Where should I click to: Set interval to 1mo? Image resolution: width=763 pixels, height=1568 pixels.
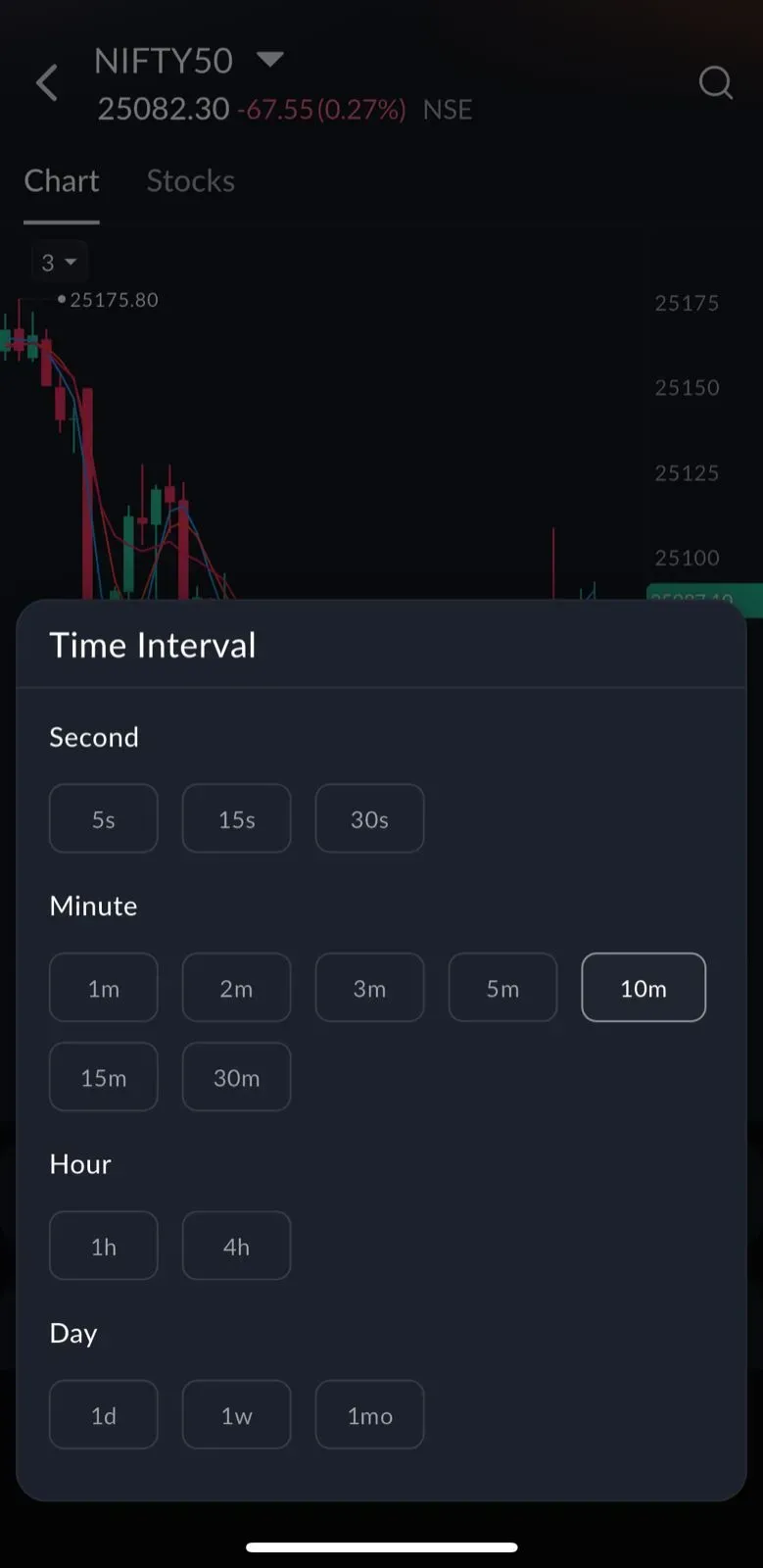pos(369,1415)
